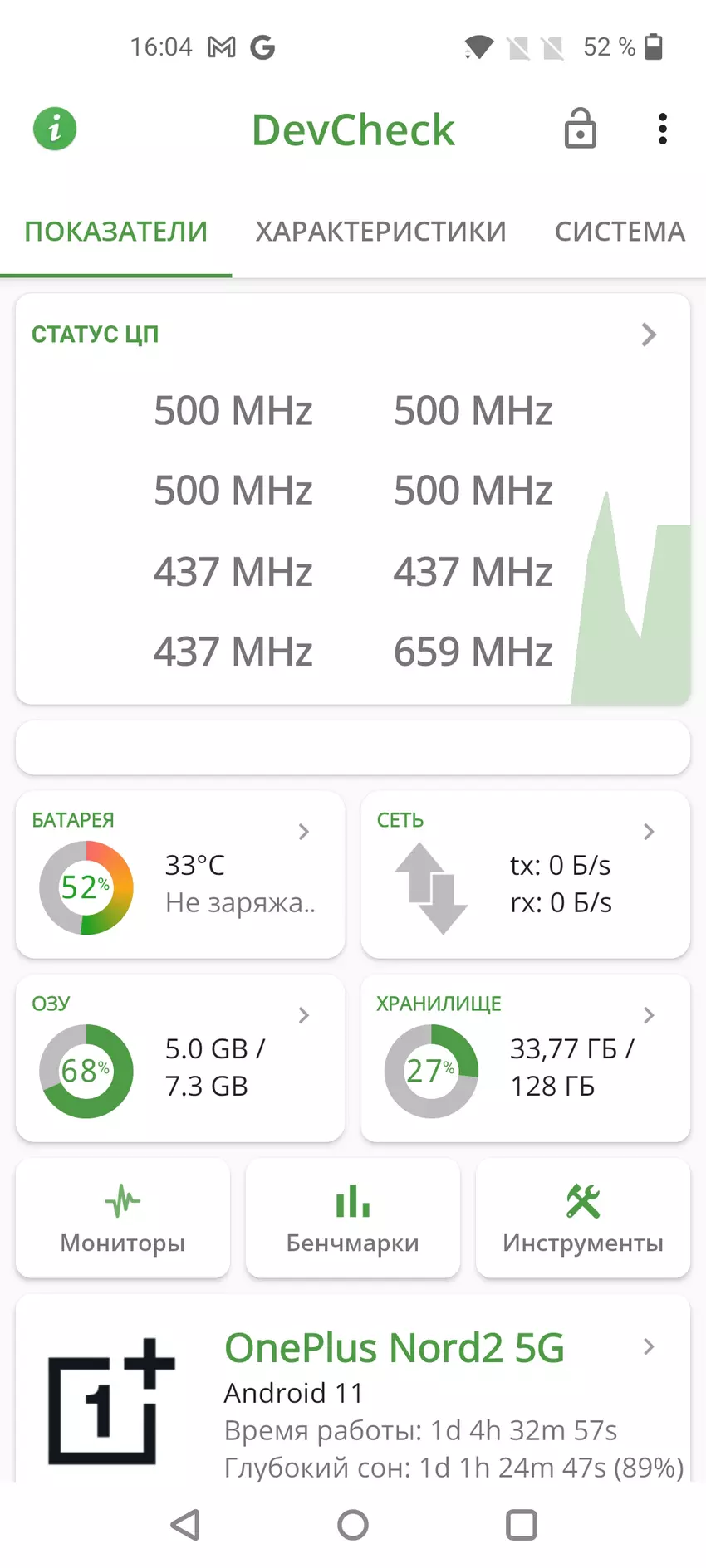Open the three-dot overflow menu
This screenshot has height=1568, width=706.
point(662,129)
